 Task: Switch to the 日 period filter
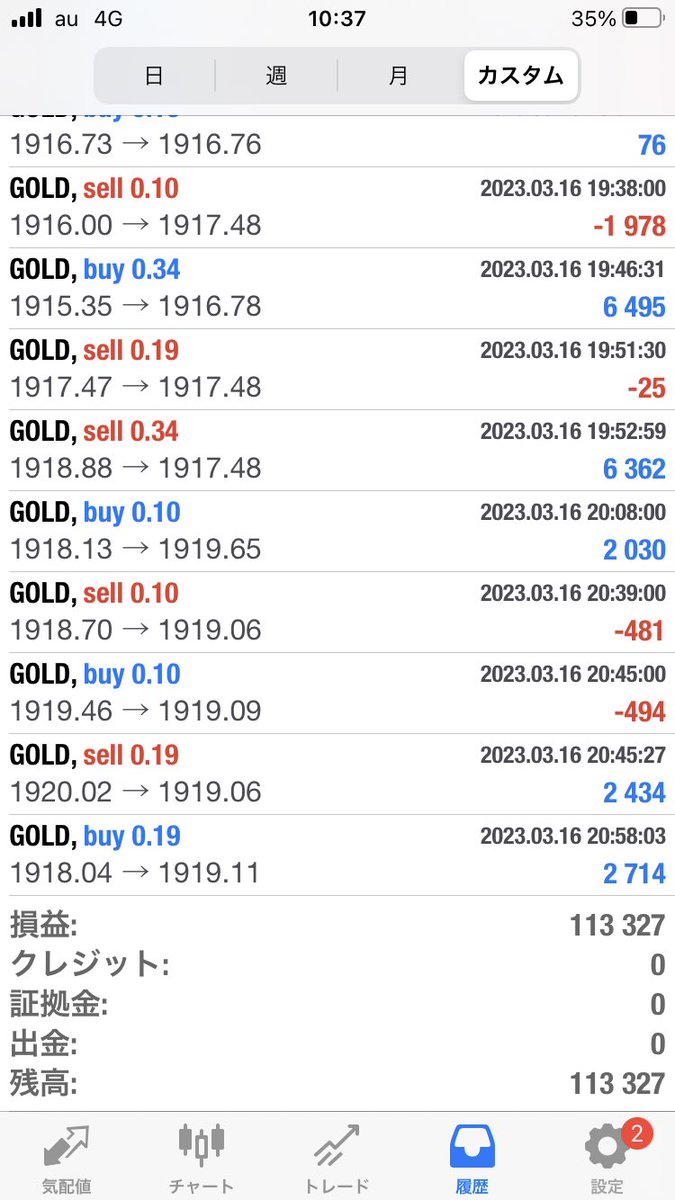[x=154, y=76]
